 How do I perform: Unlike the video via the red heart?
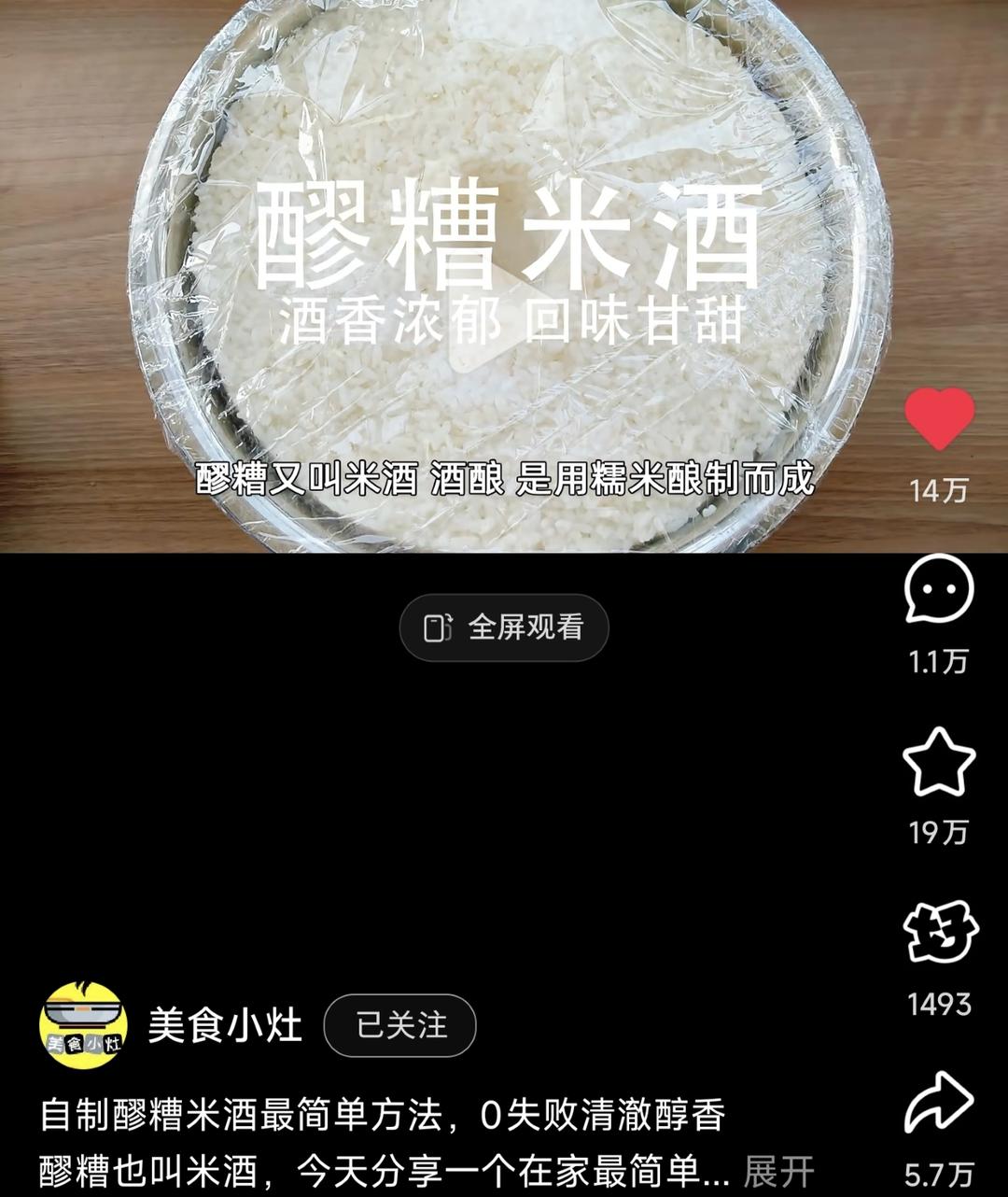click(x=939, y=420)
